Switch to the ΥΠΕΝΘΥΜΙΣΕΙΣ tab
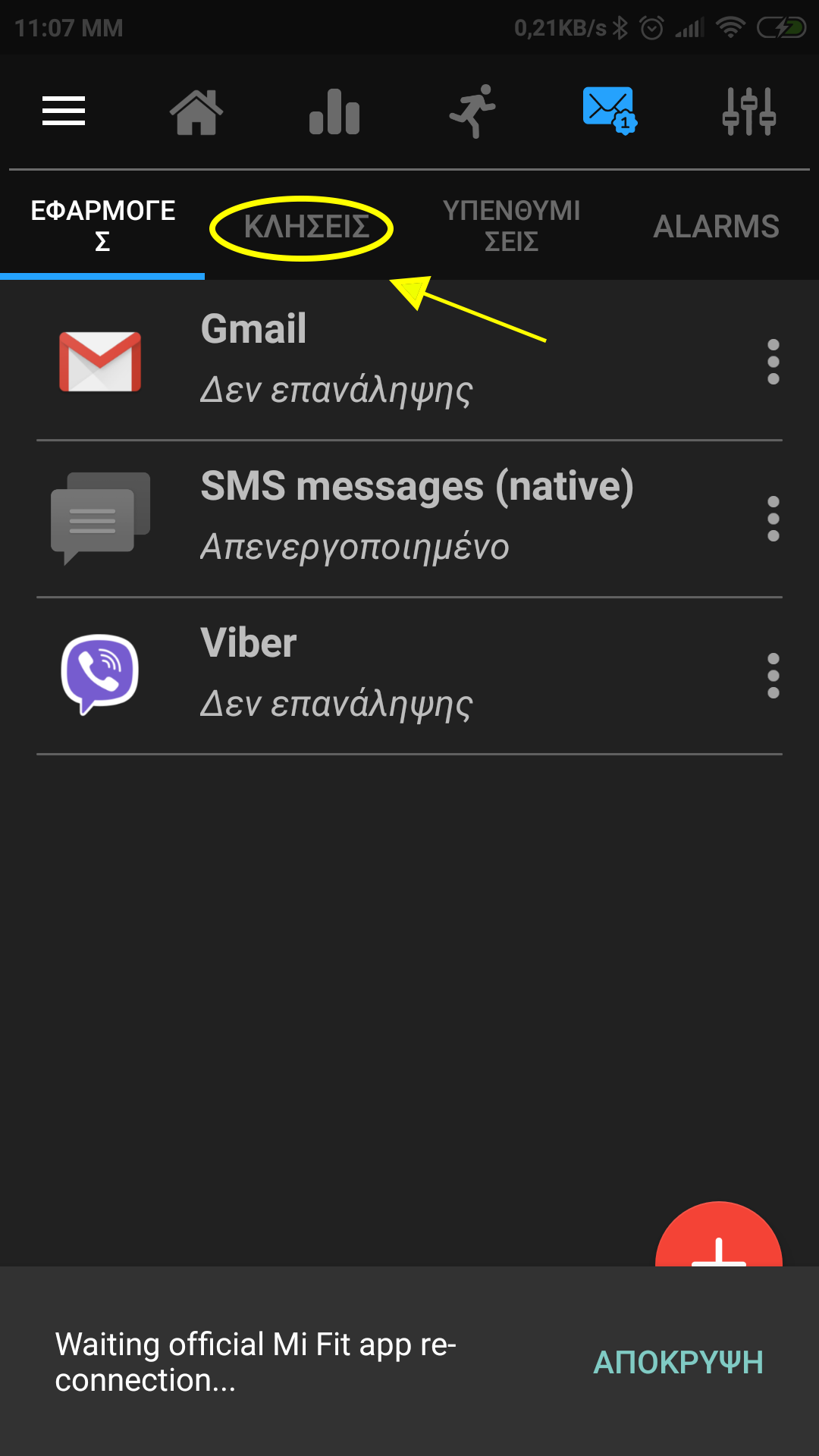This screenshot has width=819, height=1456. pos(511,226)
